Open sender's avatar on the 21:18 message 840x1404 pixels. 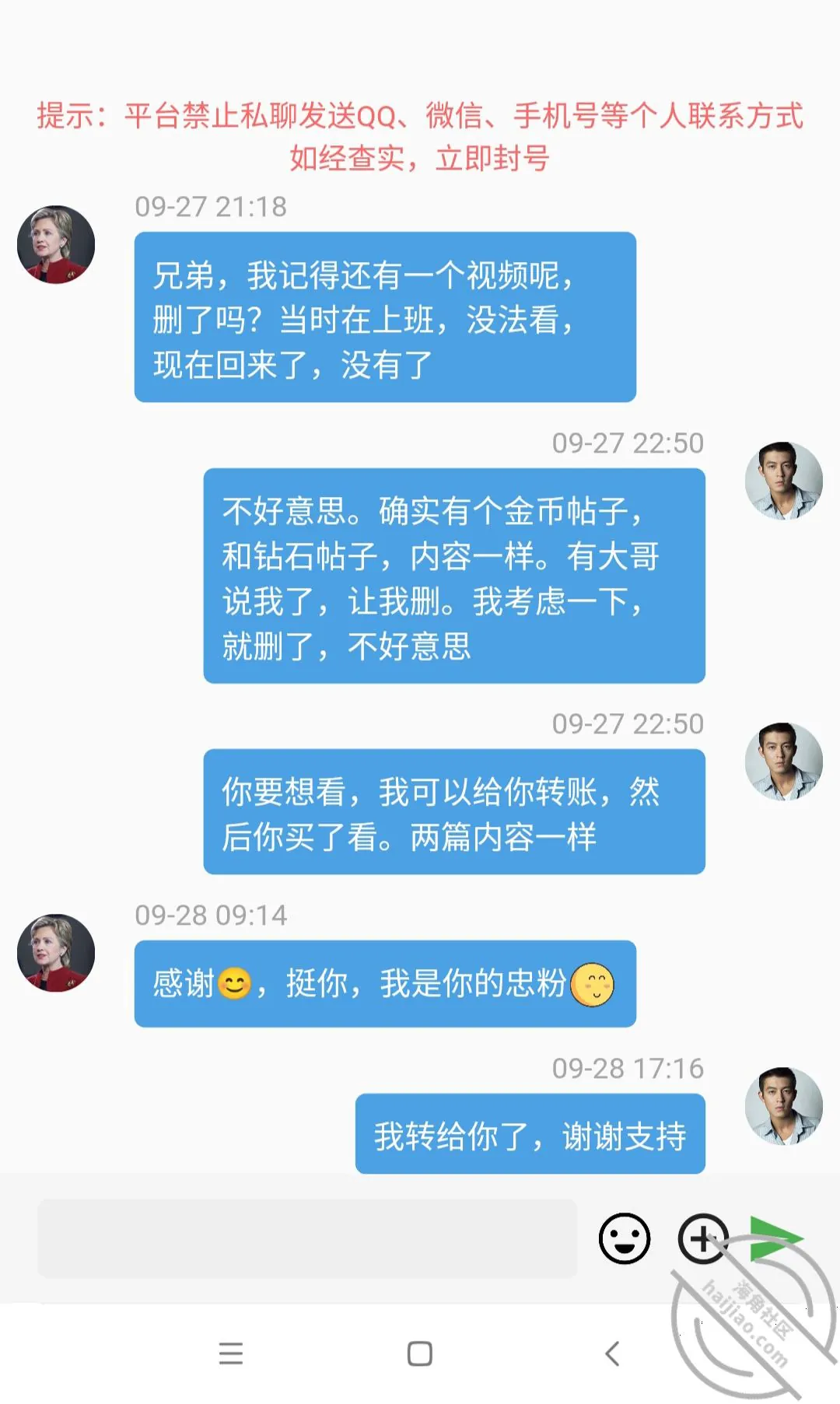[56, 244]
